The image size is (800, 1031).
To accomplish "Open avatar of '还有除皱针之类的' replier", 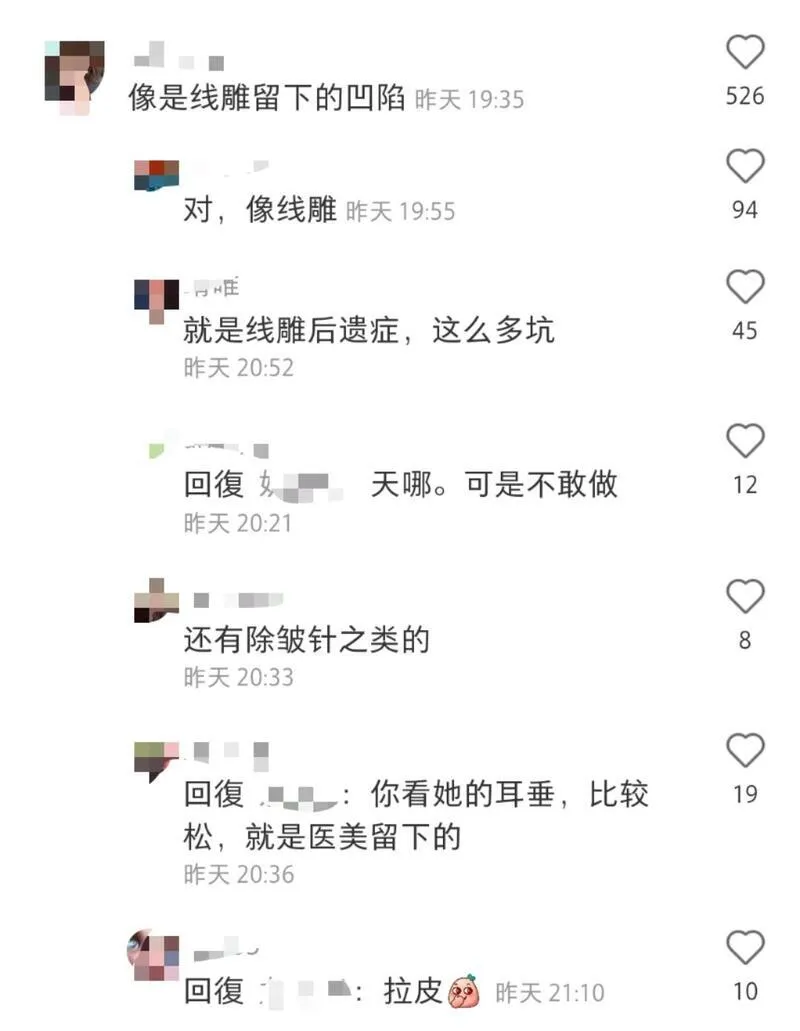I will pos(156,599).
